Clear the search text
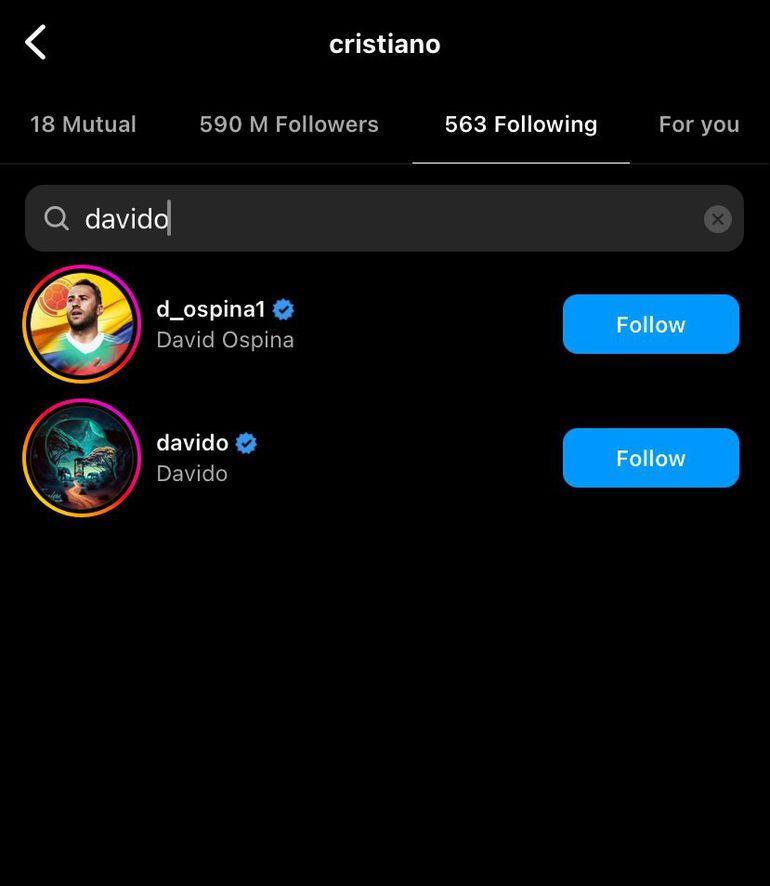 717,219
